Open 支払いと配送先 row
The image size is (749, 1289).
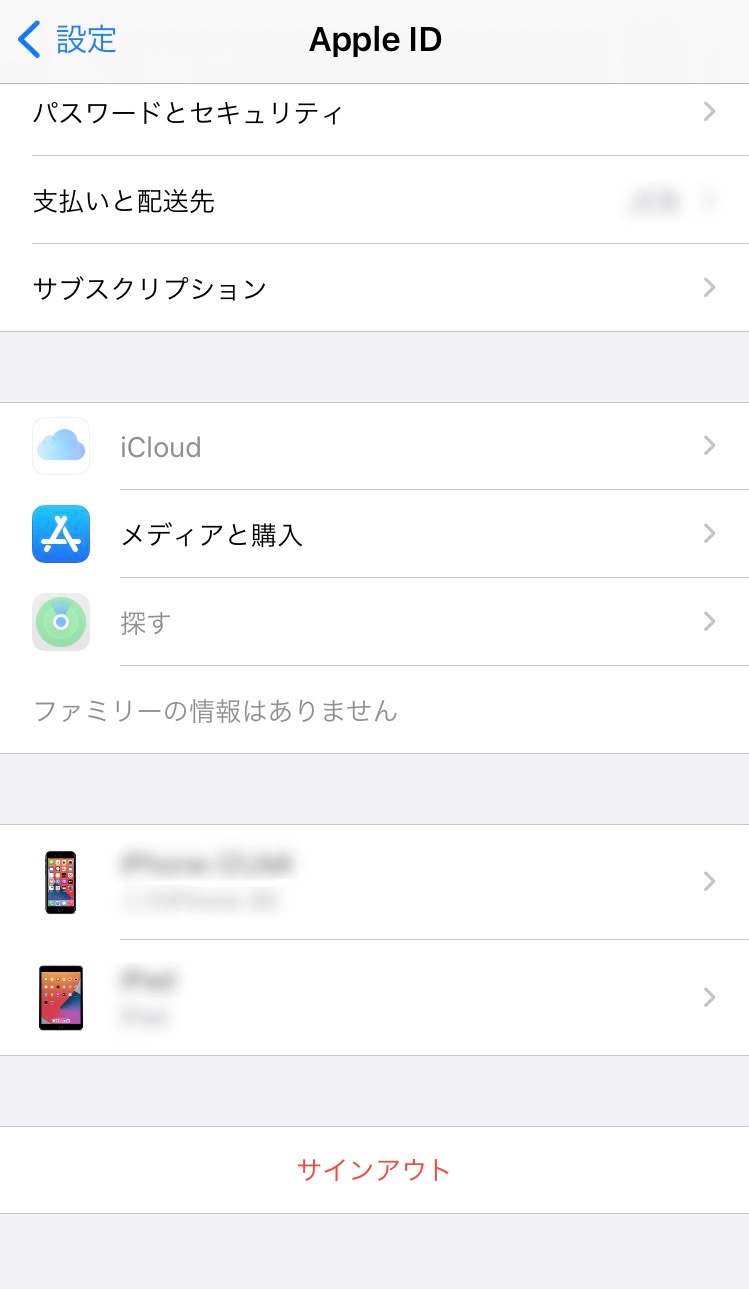coord(374,201)
